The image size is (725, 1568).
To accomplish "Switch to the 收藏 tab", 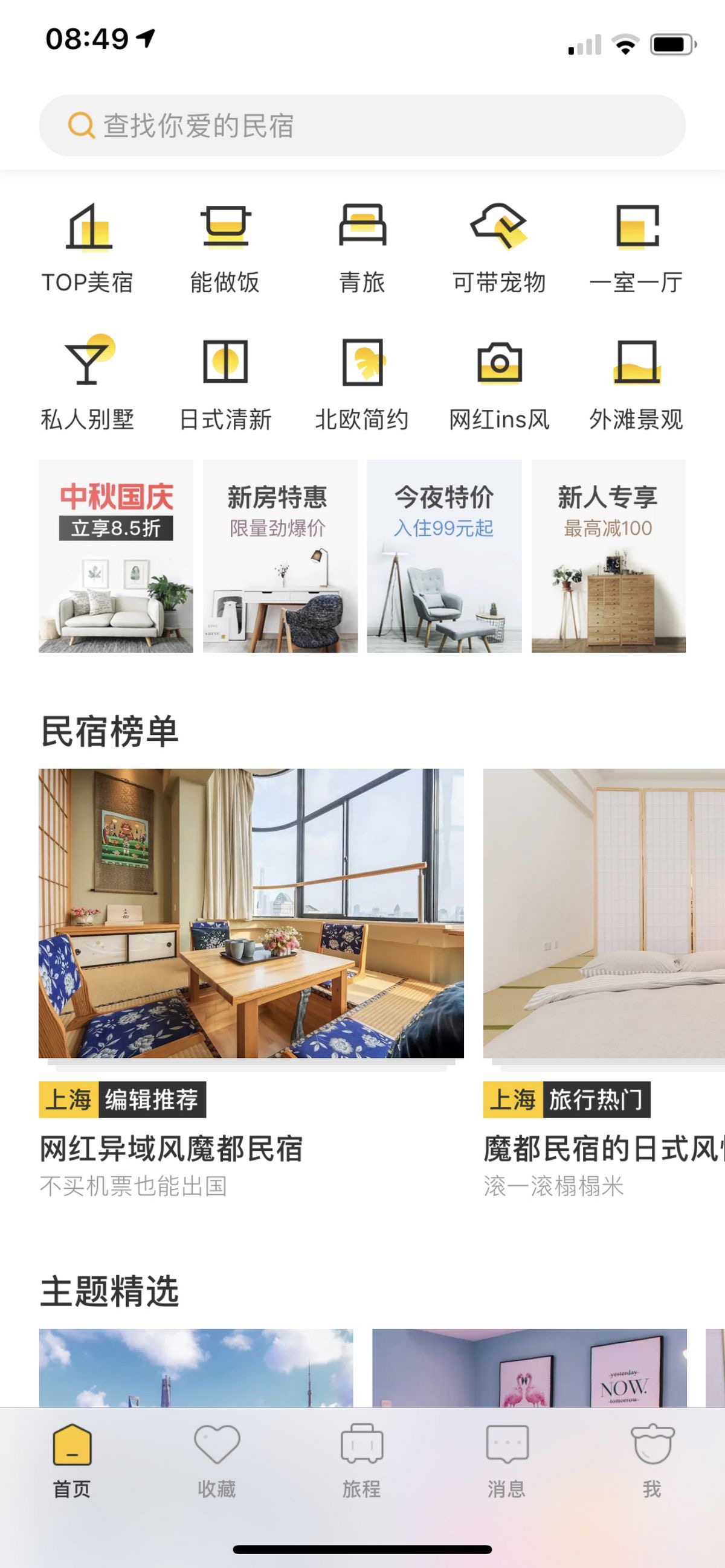I will [x=217, y=1462].
